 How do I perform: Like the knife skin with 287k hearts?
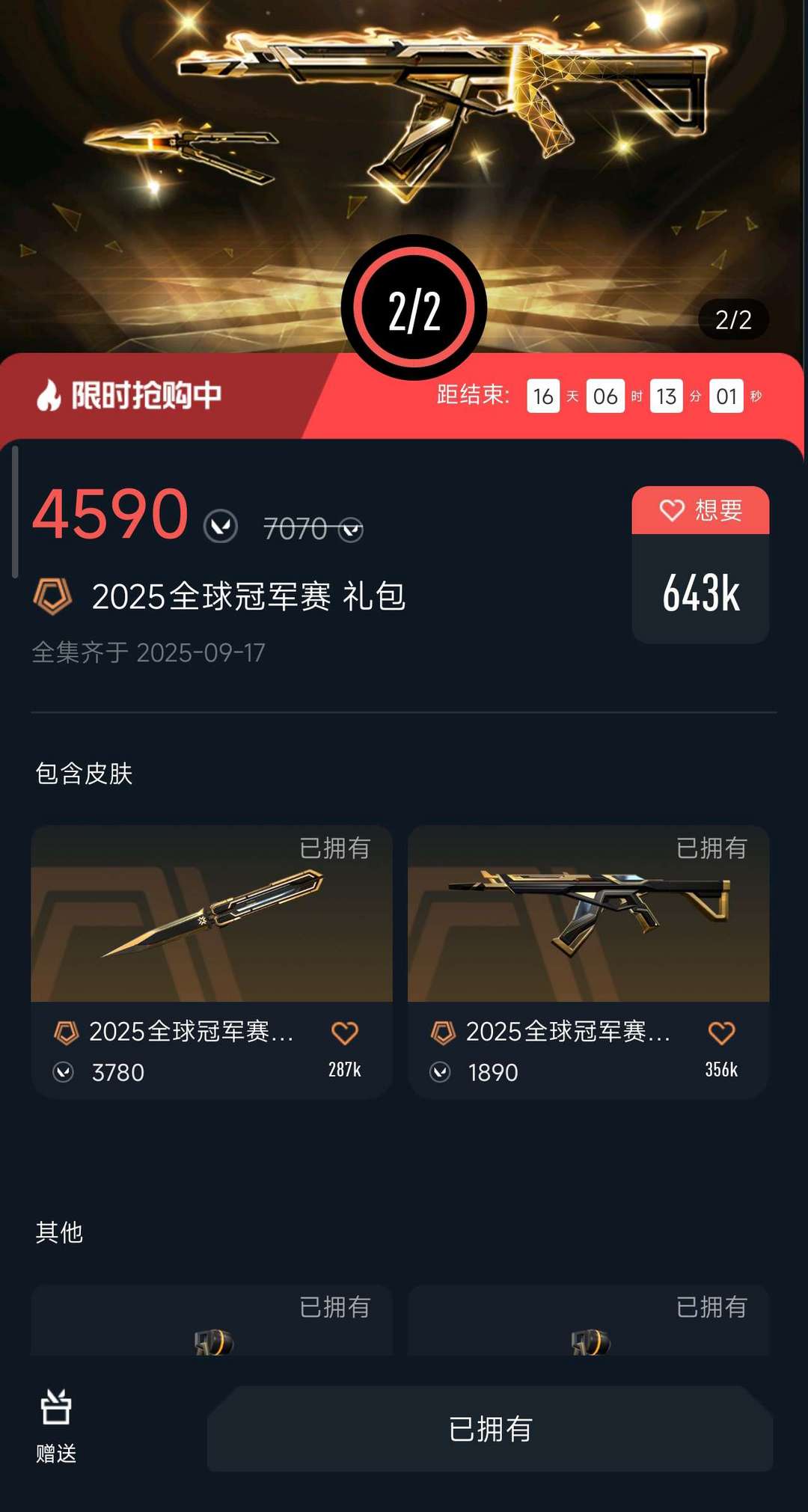point(345,1033)
